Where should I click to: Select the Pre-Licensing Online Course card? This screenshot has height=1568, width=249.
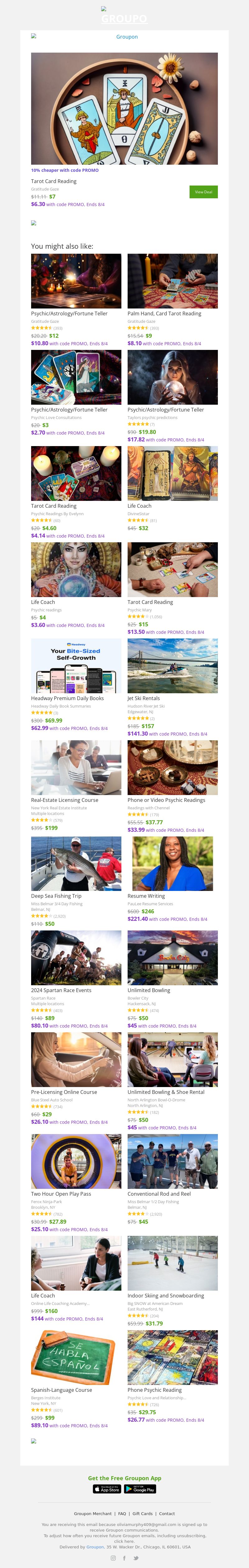tap(76, 1059)
